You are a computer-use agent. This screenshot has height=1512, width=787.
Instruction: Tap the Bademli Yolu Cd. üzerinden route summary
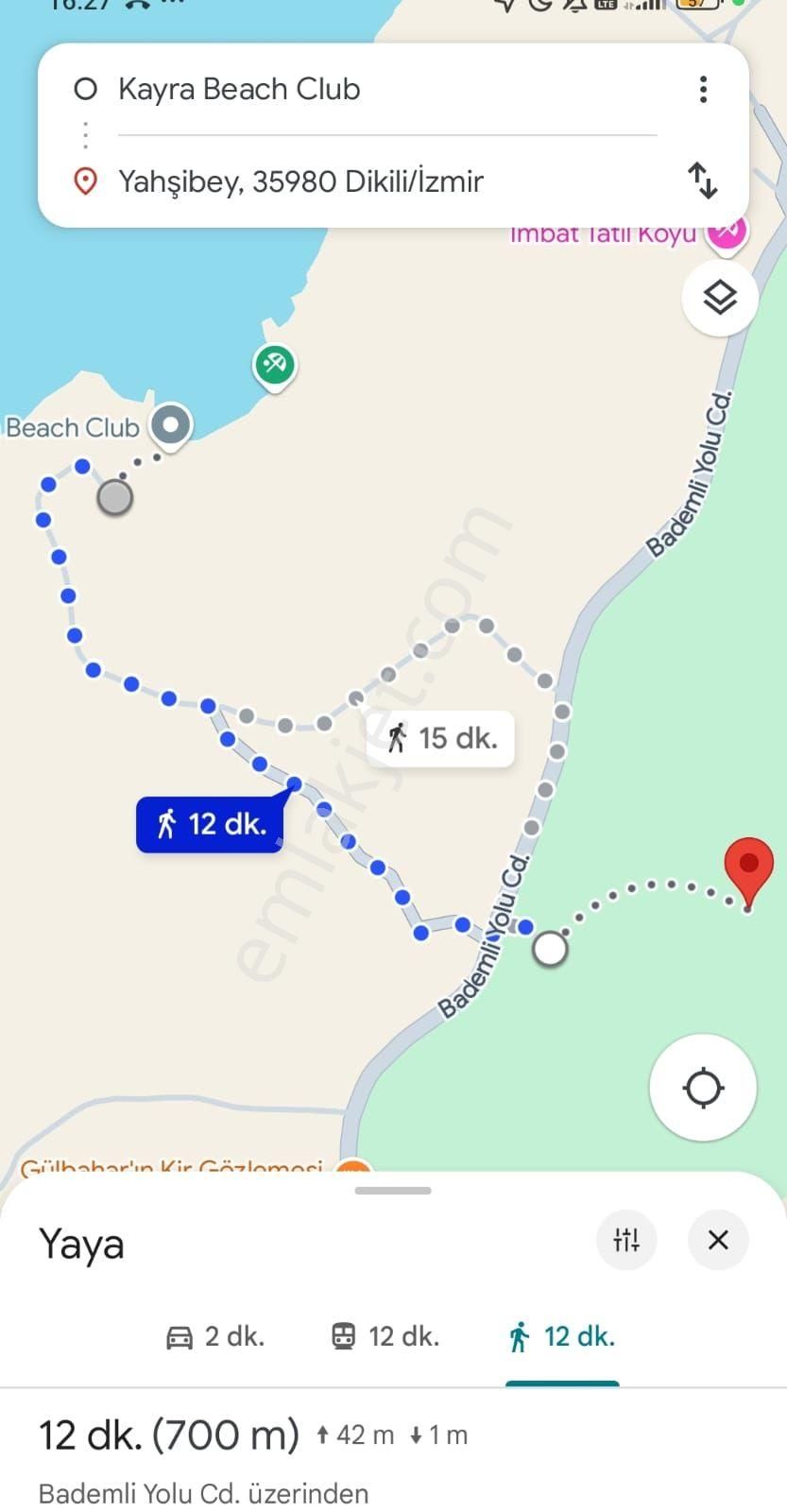[x=202, y=1494]
